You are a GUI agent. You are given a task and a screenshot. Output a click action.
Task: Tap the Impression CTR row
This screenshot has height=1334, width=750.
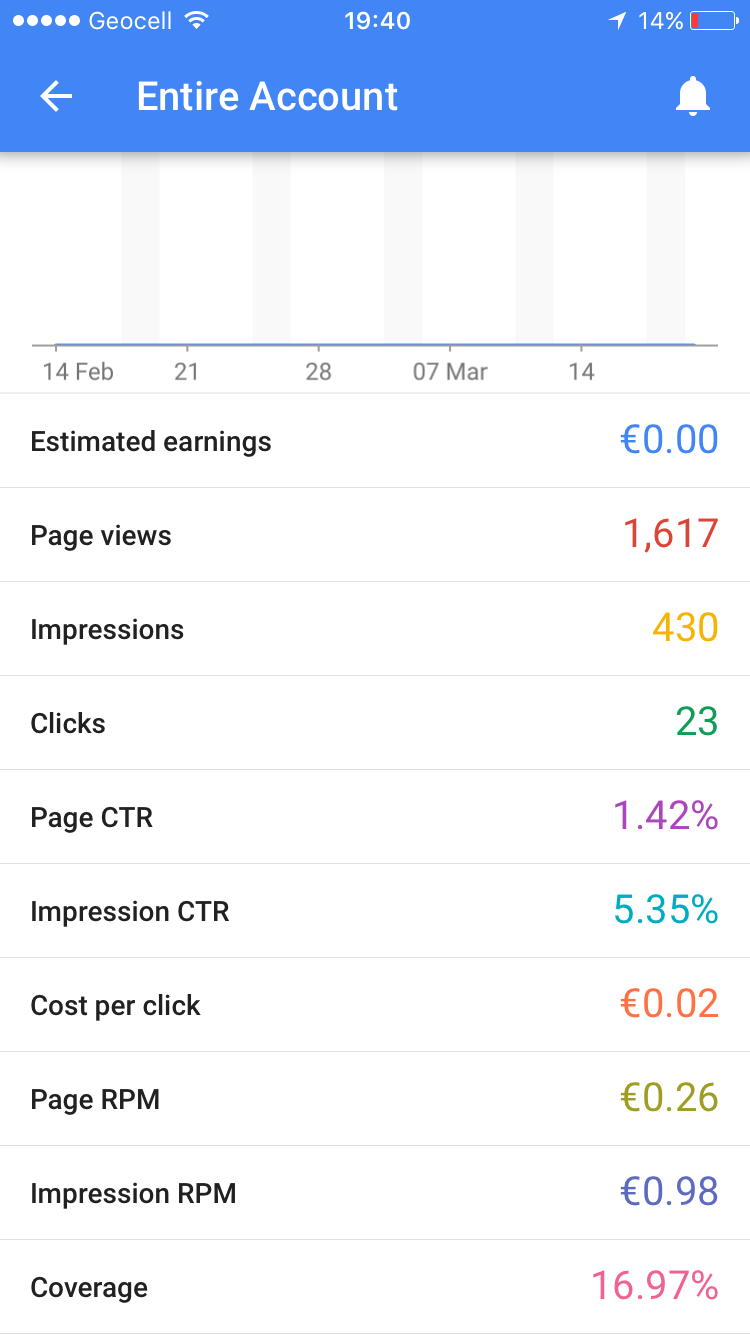[x=375, y=911]
